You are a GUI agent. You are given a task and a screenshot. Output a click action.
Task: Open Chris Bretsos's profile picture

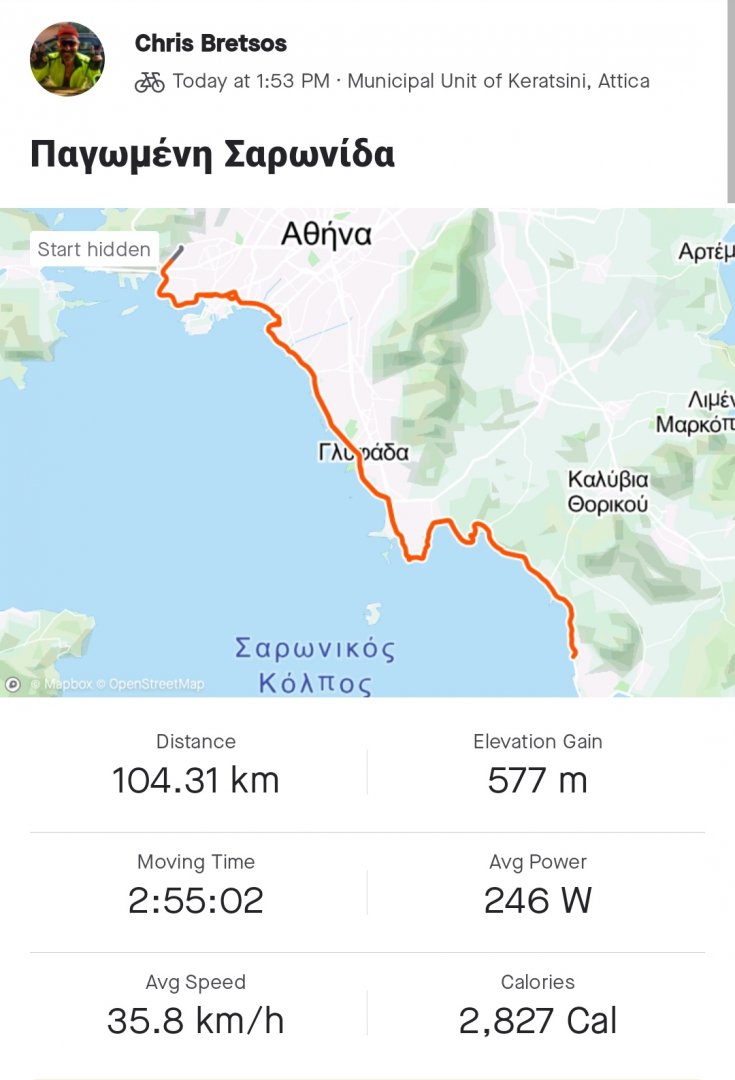click(x=67, y=59)
